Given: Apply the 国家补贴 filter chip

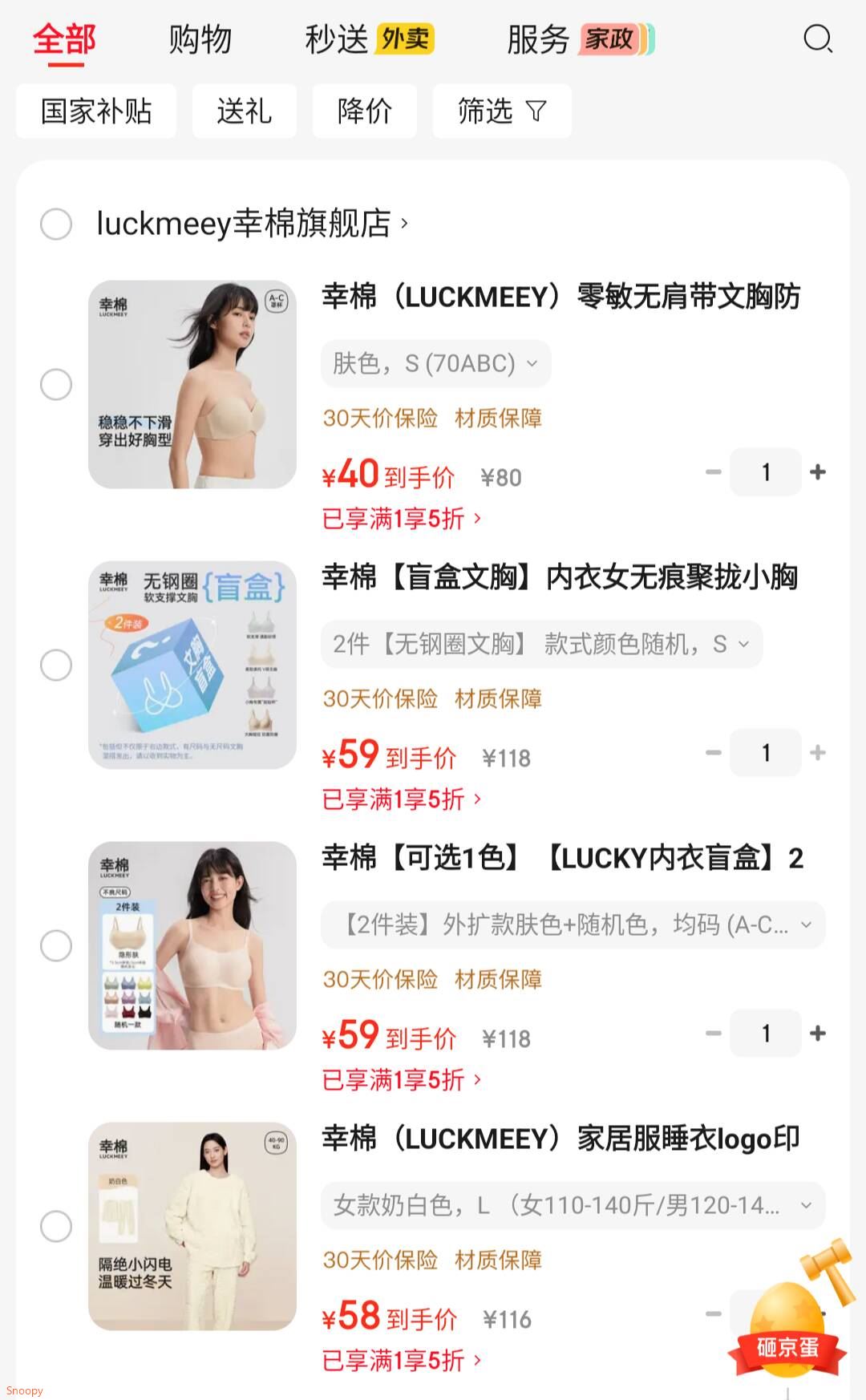Looking at the screenshot, I should point(96,111).
